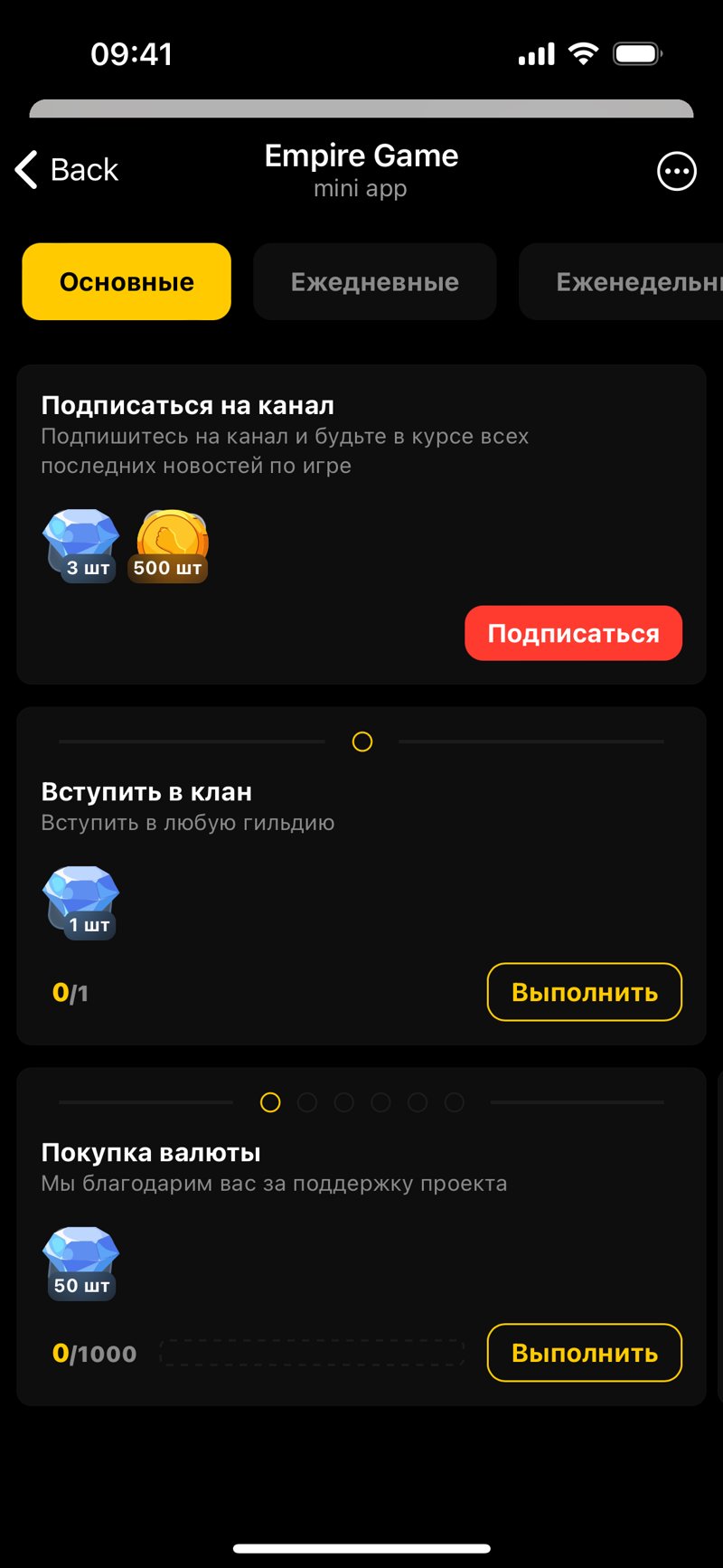
Task: Select the third carousel dot on the bottom card
Action: 344,1102
